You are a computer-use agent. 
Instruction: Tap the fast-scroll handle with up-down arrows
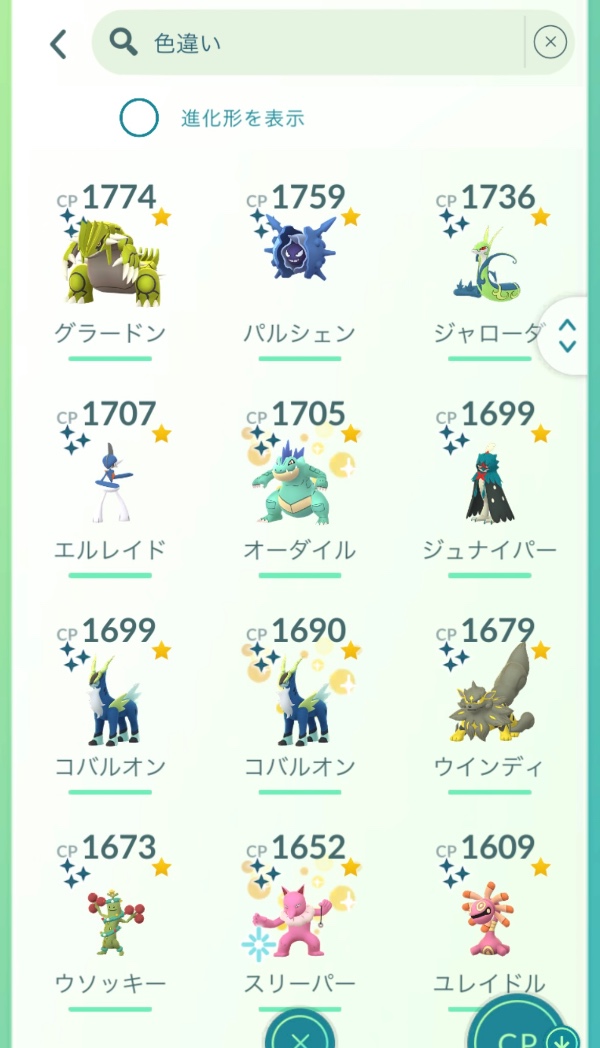(567, 336)
